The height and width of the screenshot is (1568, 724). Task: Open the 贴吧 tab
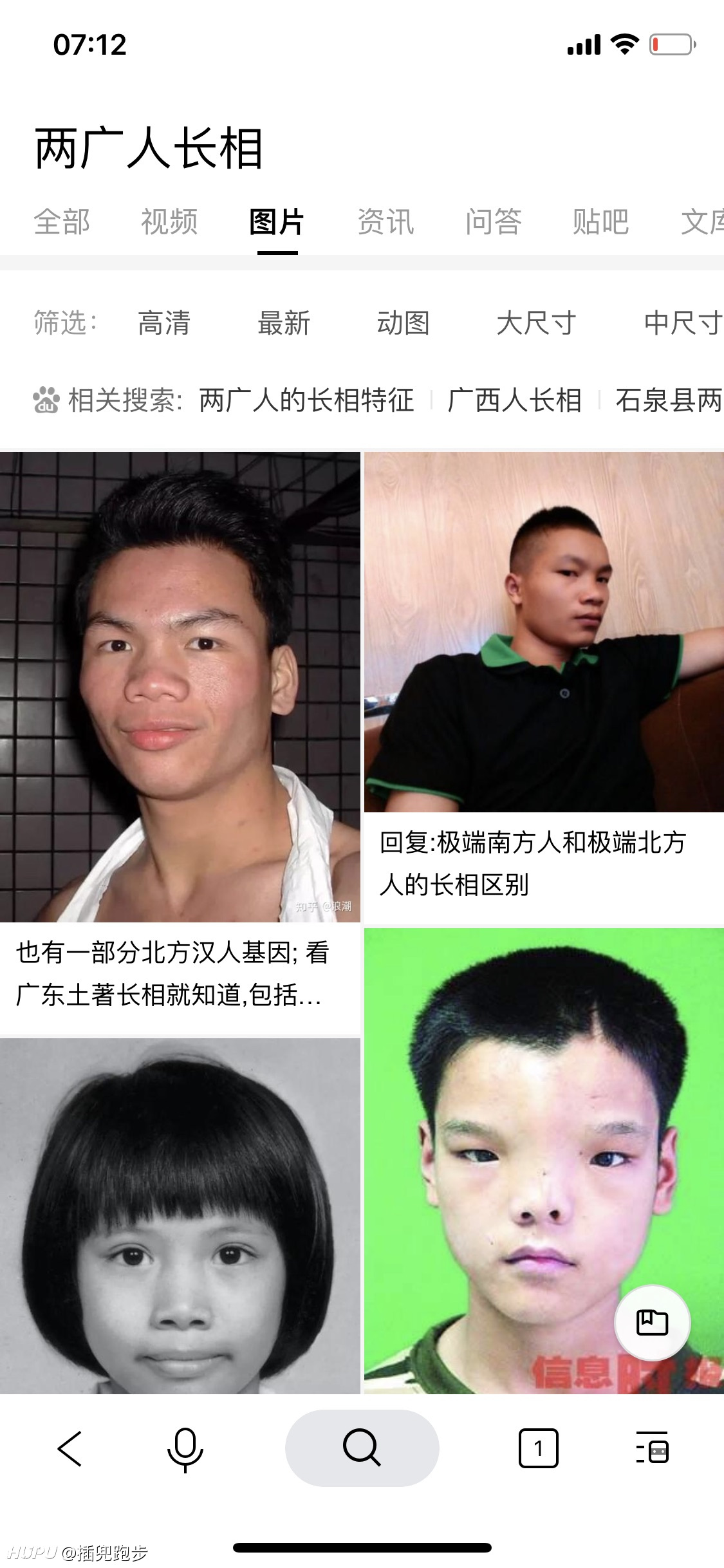[x=601, y=222]
